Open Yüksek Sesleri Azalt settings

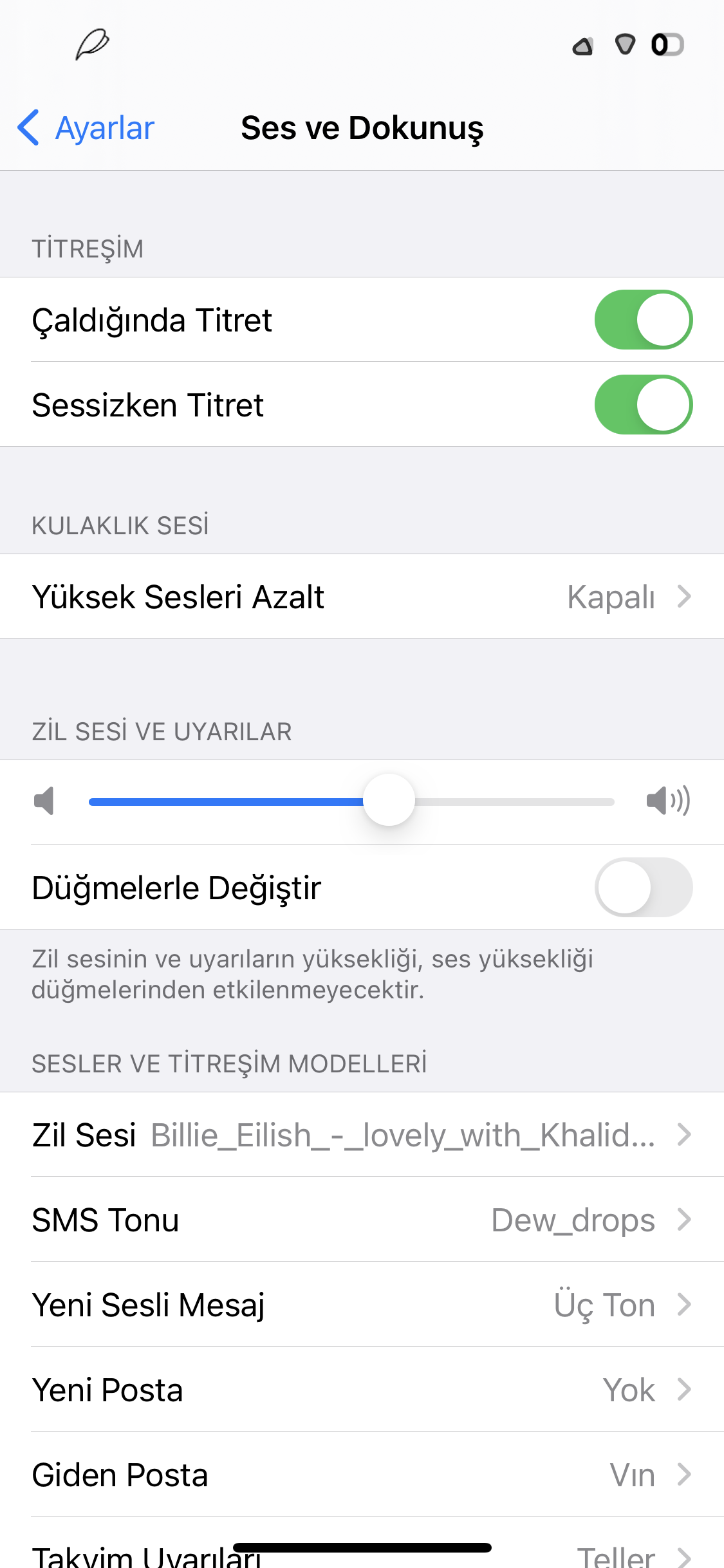tap(362, 596)
